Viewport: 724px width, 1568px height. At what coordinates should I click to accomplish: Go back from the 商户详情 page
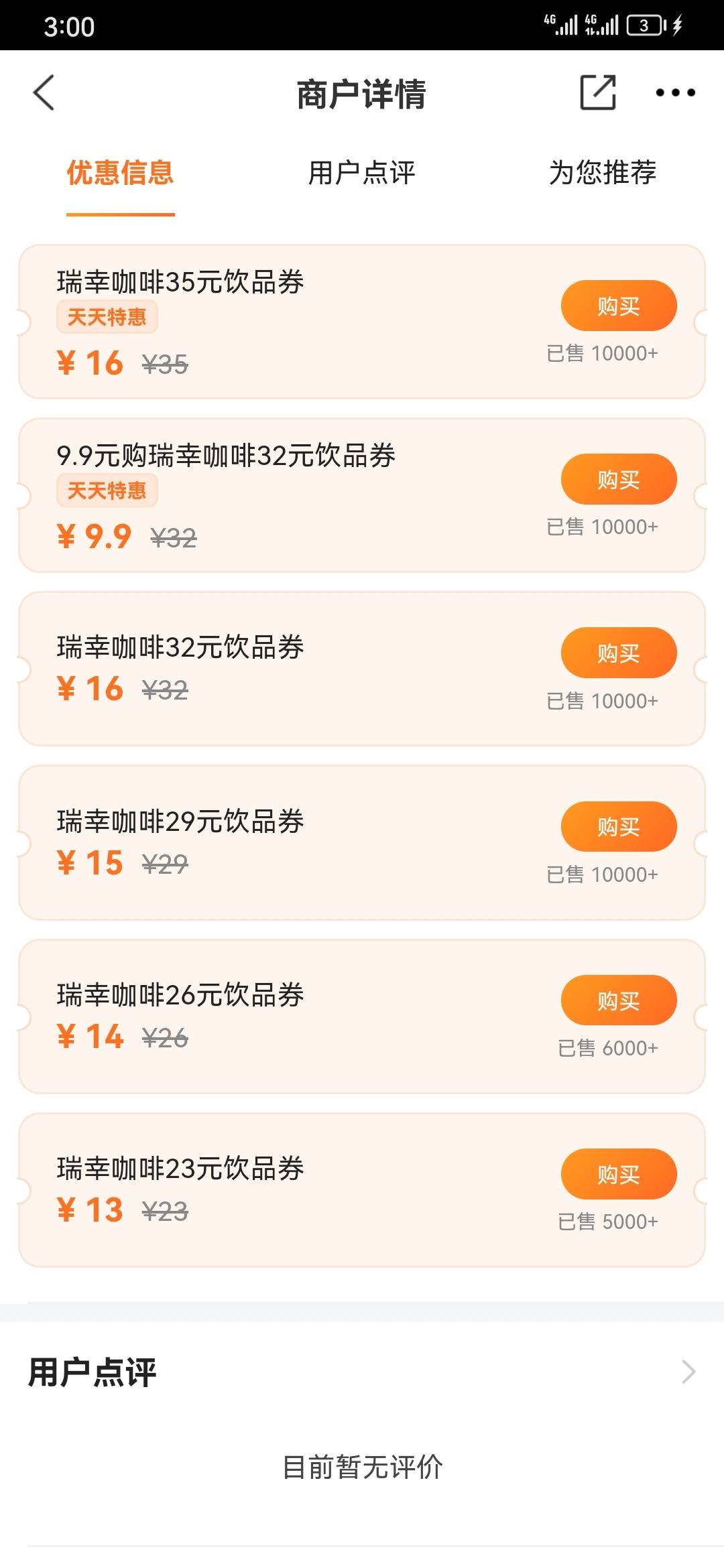click(44, 92)
